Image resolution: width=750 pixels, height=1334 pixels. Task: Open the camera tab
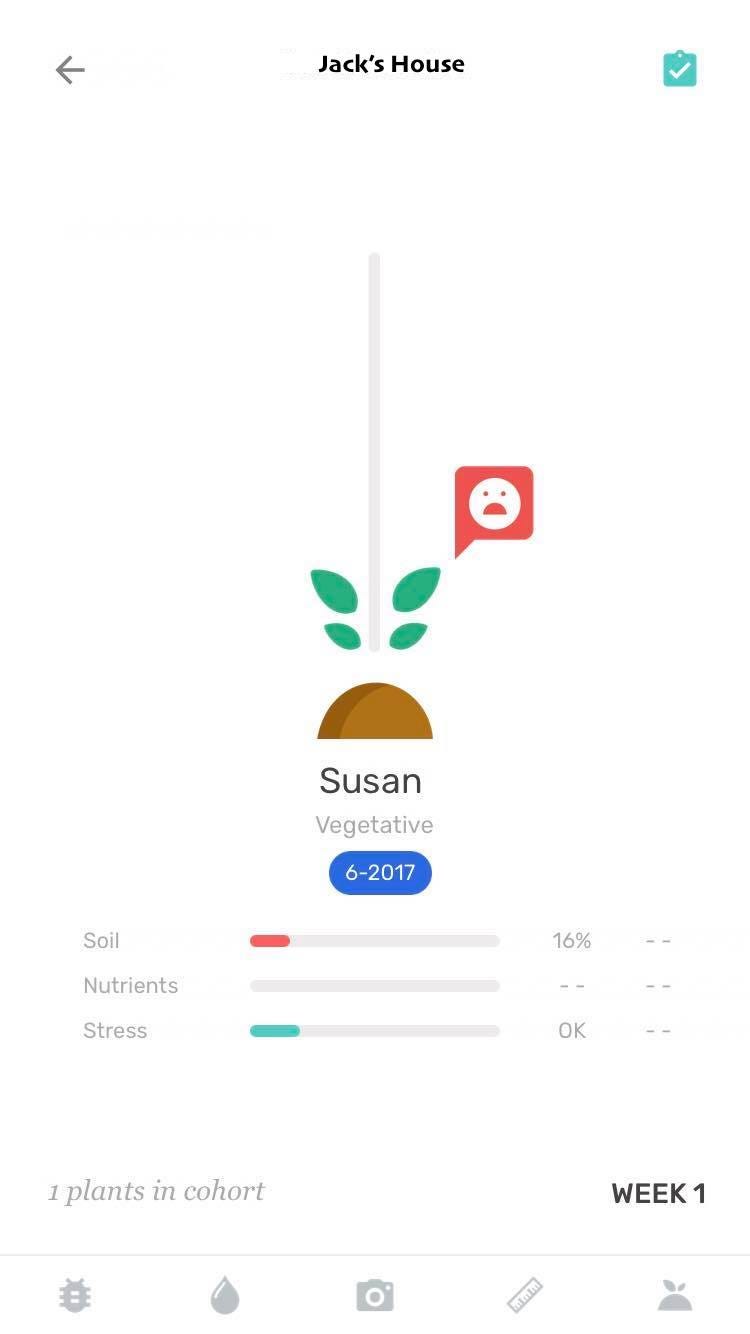[375, 1296]
